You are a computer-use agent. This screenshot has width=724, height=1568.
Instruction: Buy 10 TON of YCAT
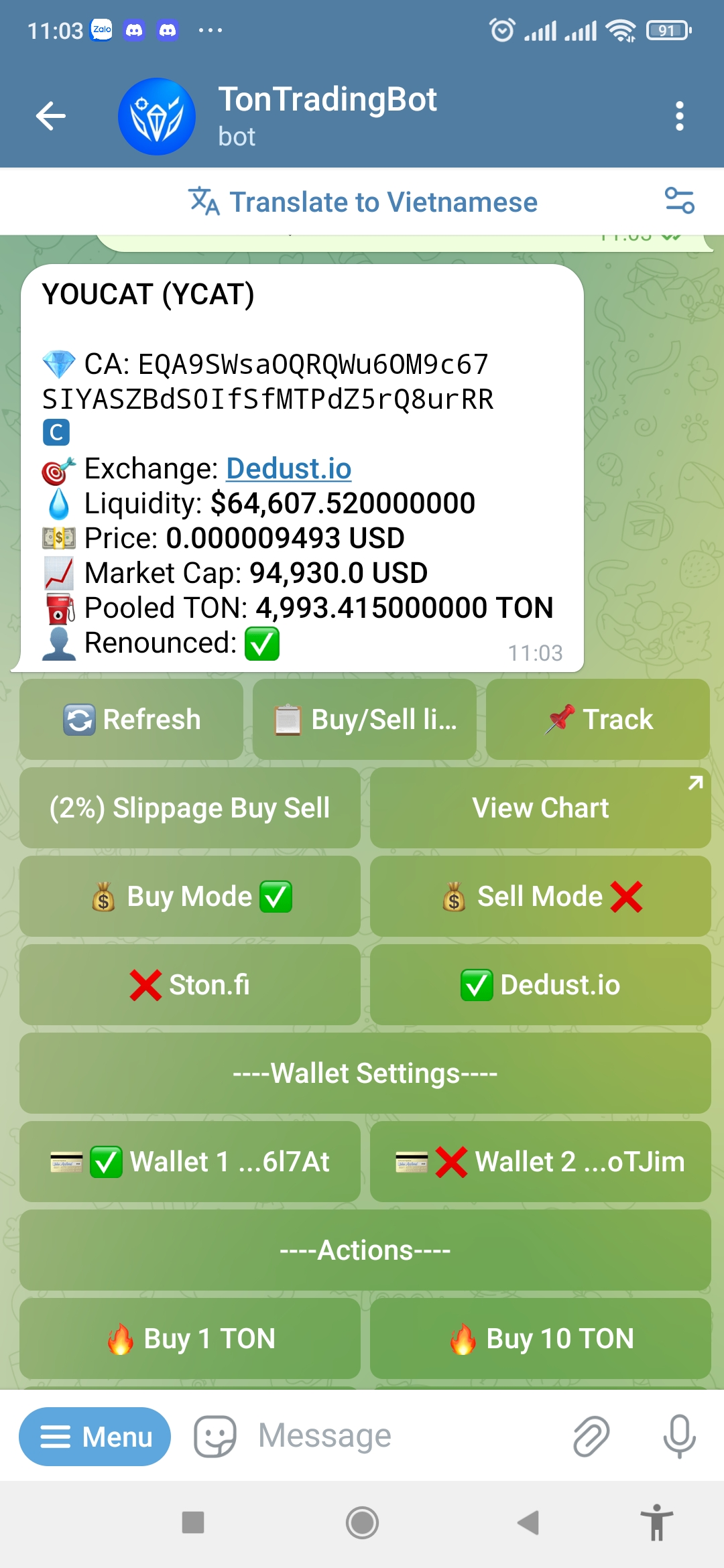click(540, 1339)
